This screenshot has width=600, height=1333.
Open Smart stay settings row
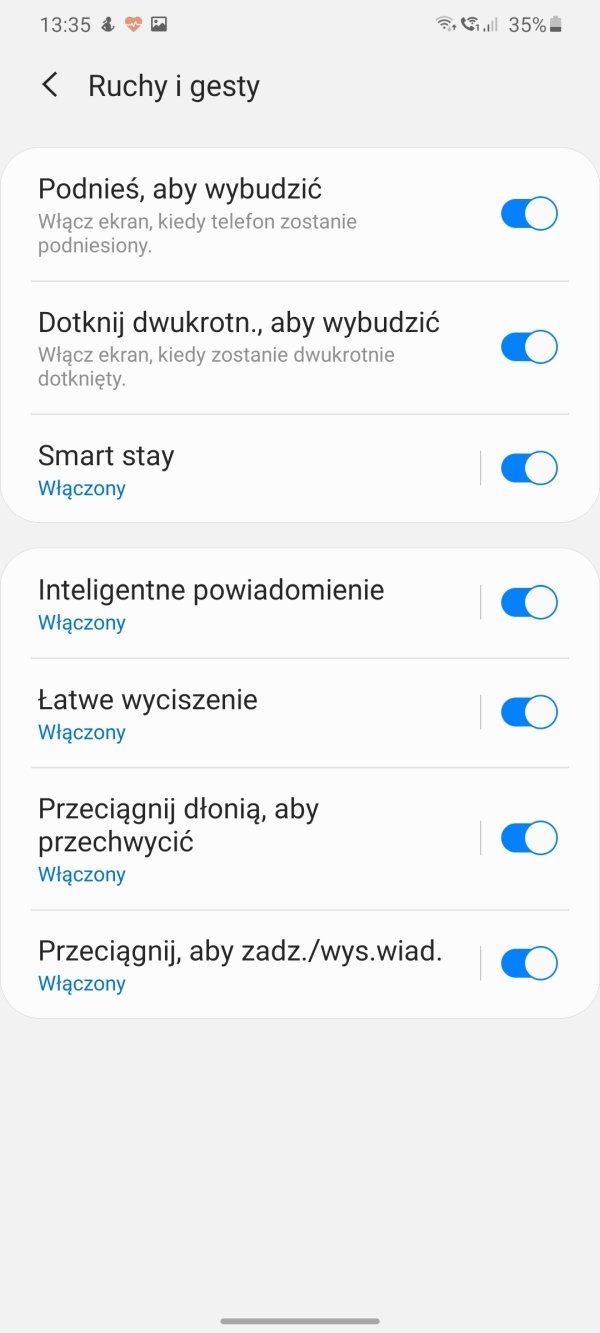coord(240,468)
